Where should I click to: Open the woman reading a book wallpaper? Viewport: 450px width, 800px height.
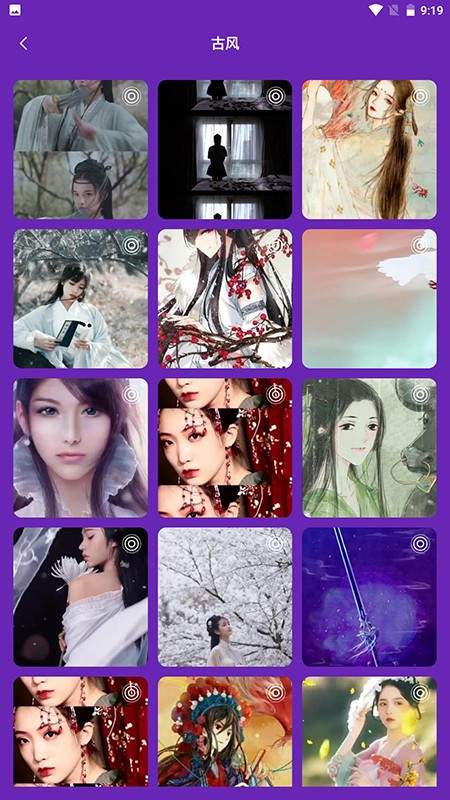pos(81,298)
